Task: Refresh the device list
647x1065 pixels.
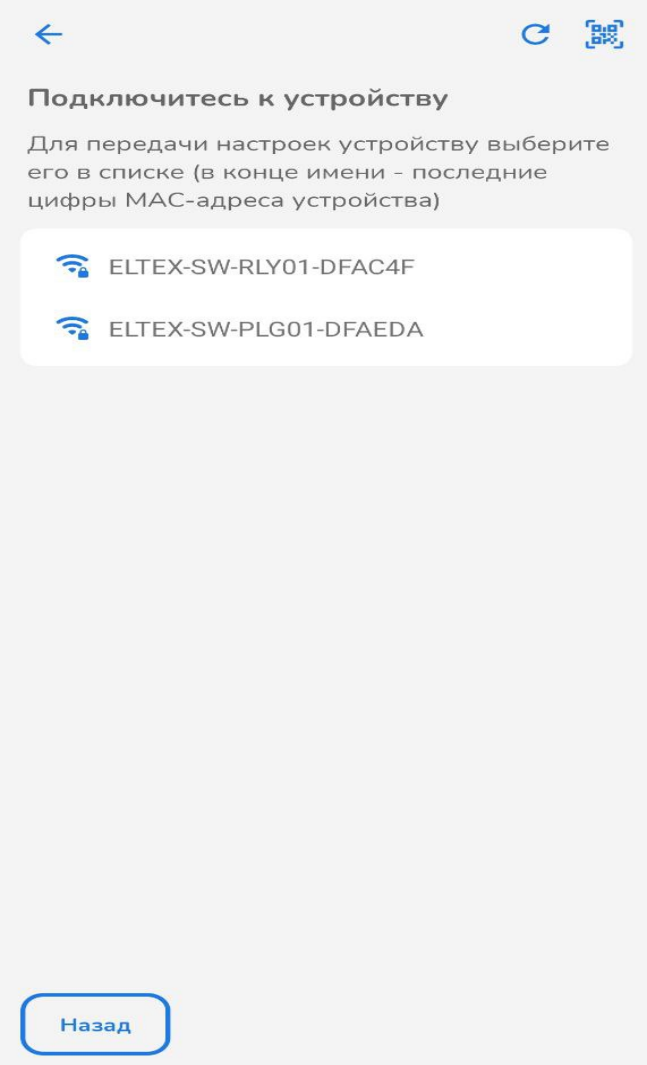Action: point(536,35)
